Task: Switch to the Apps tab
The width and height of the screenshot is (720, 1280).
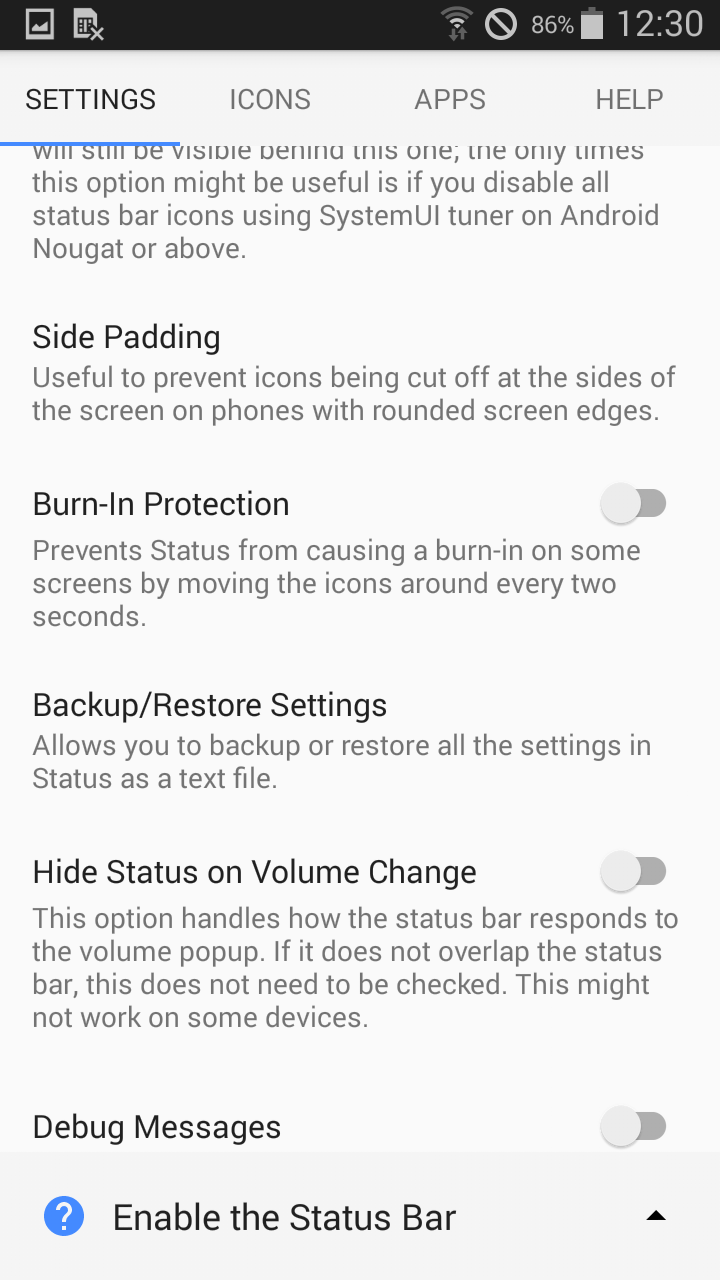Action: pos(450,99)
